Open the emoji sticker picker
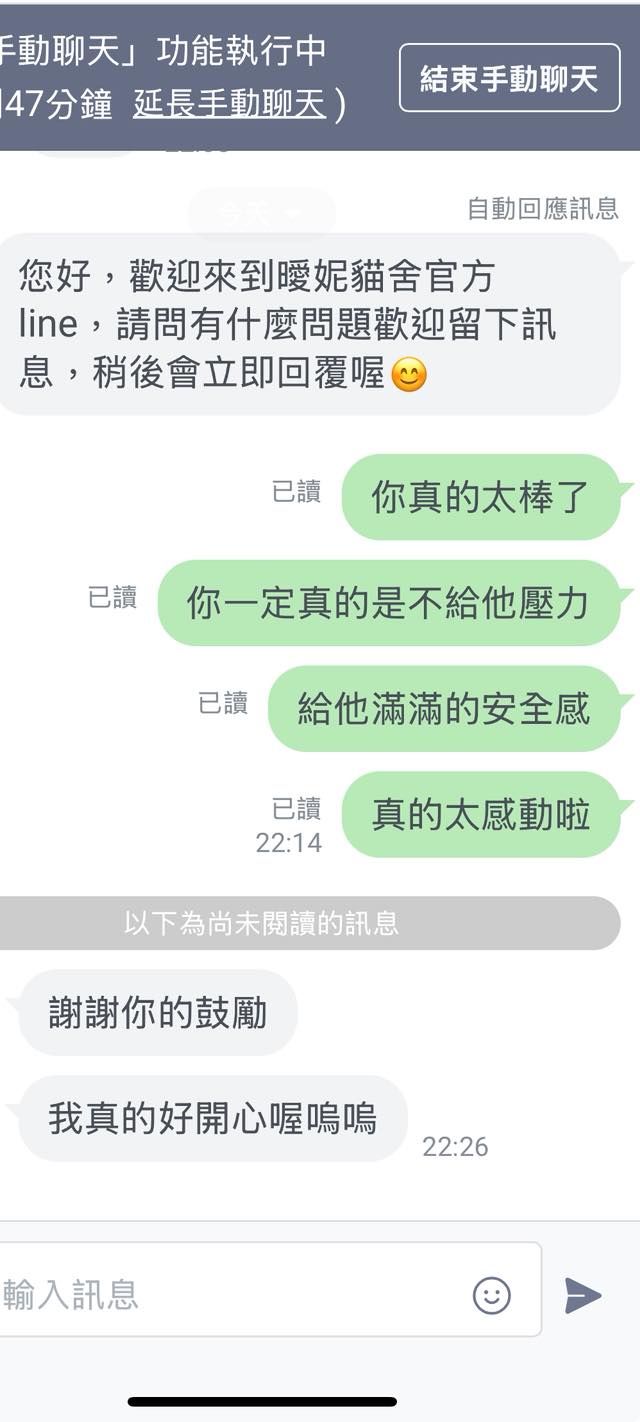Image resolution: width=640 pixels, height=1422 pixels. [491, 1295]
